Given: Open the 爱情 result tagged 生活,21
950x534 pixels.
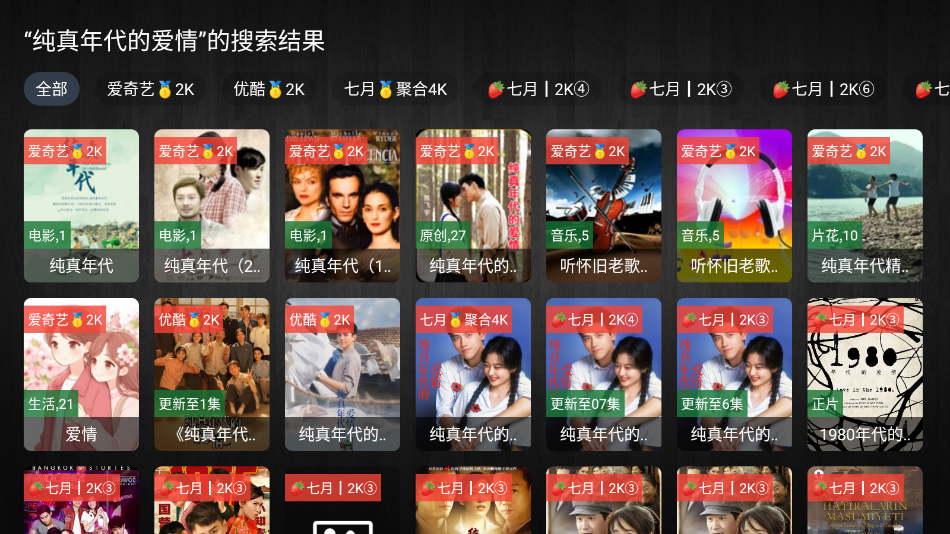Looking at the screenshot, I should pos(81,375).
